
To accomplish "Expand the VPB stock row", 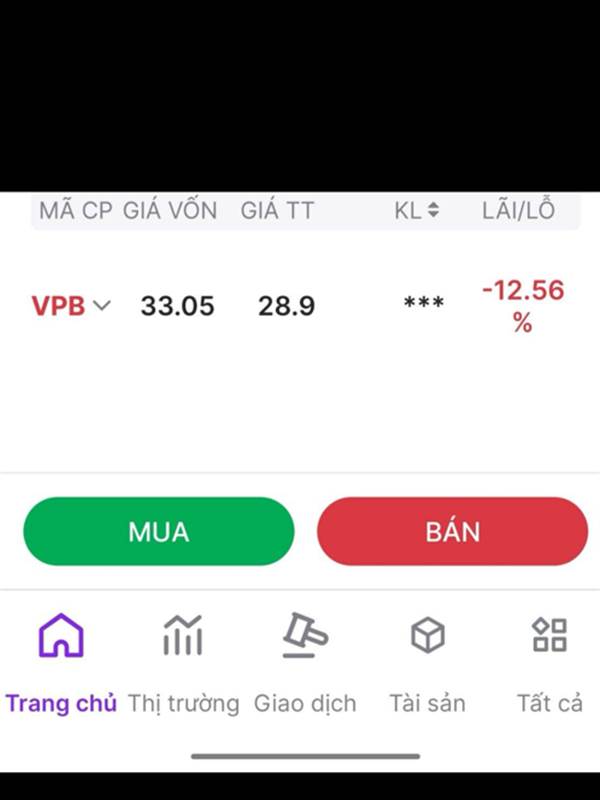I will 101,306.
